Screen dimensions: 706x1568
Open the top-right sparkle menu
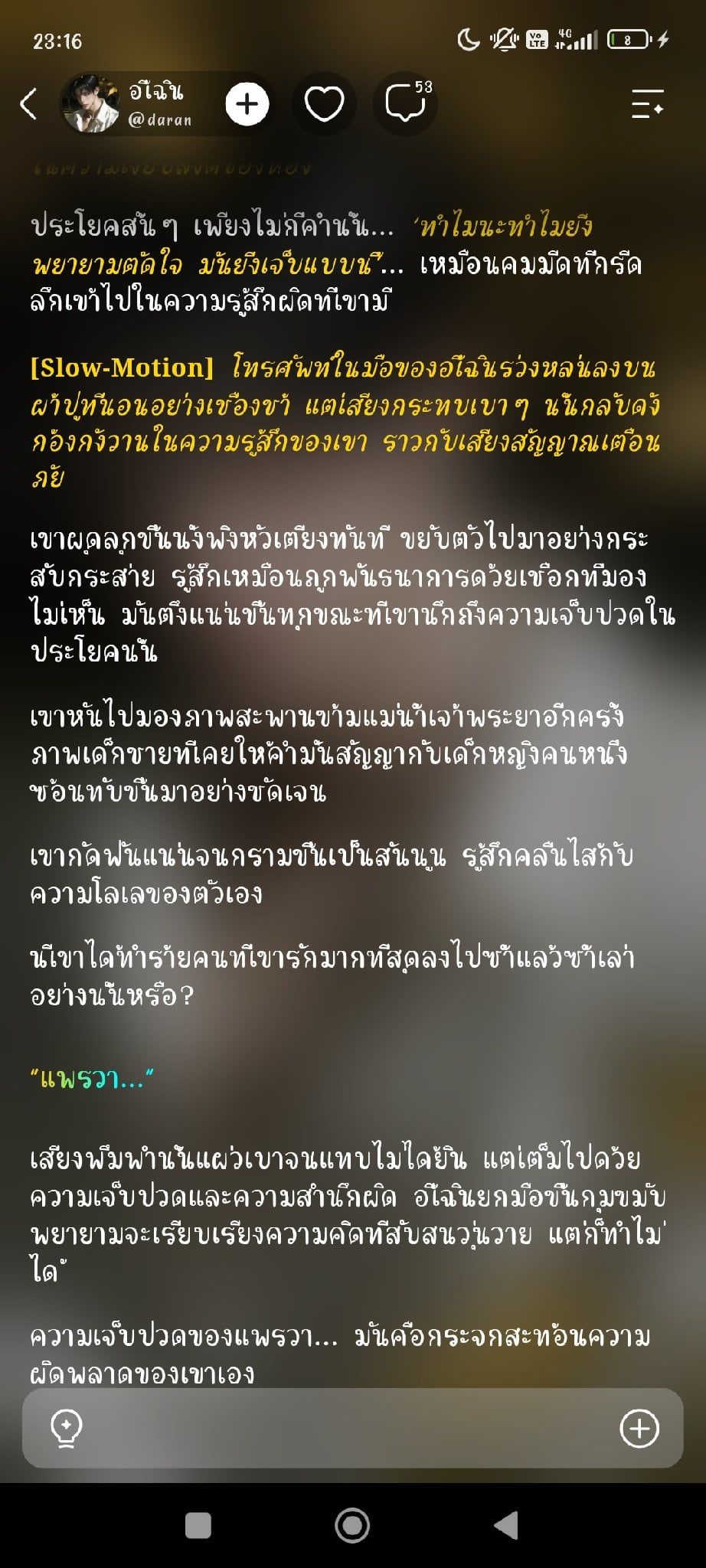[647, 104]
